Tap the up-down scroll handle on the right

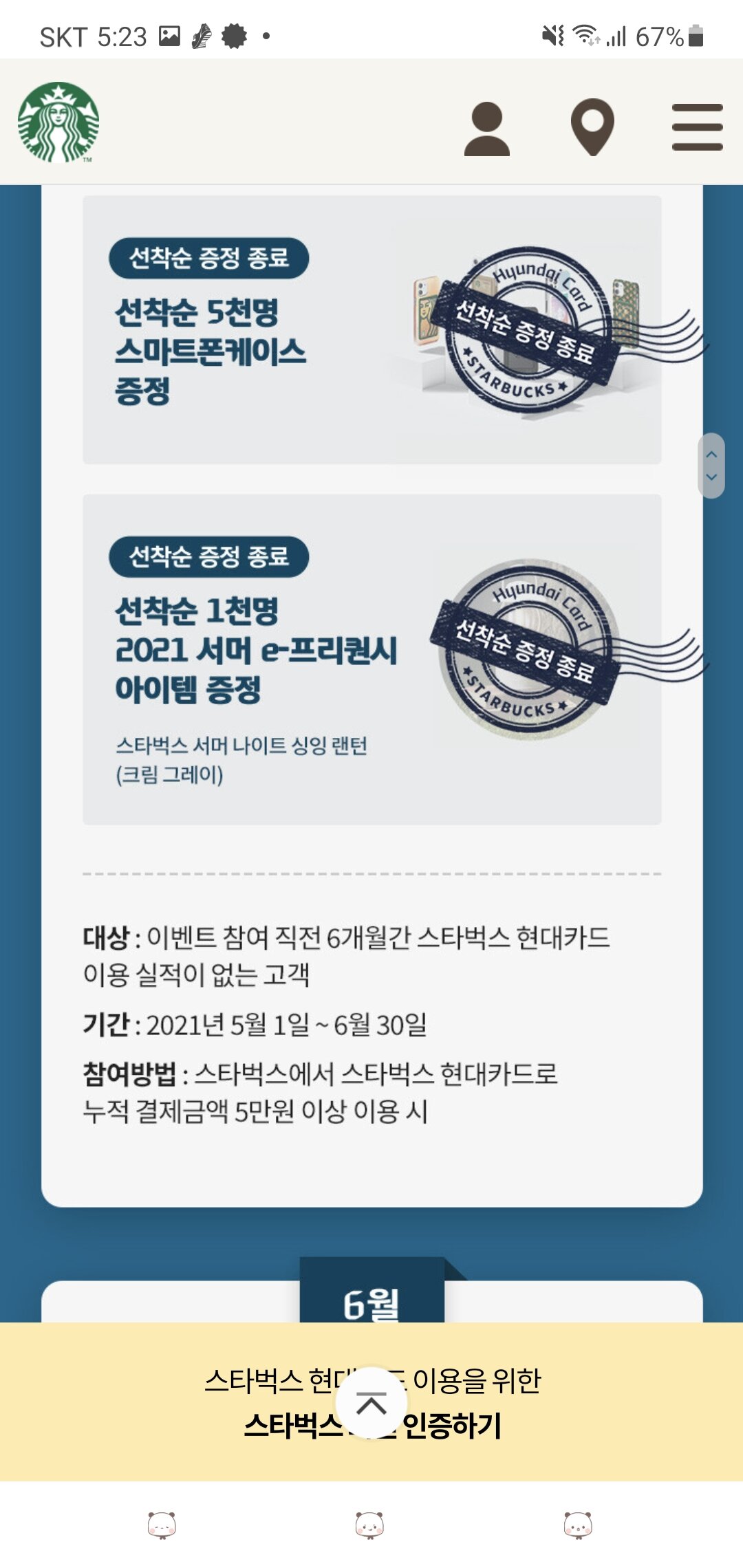(711, 466)
